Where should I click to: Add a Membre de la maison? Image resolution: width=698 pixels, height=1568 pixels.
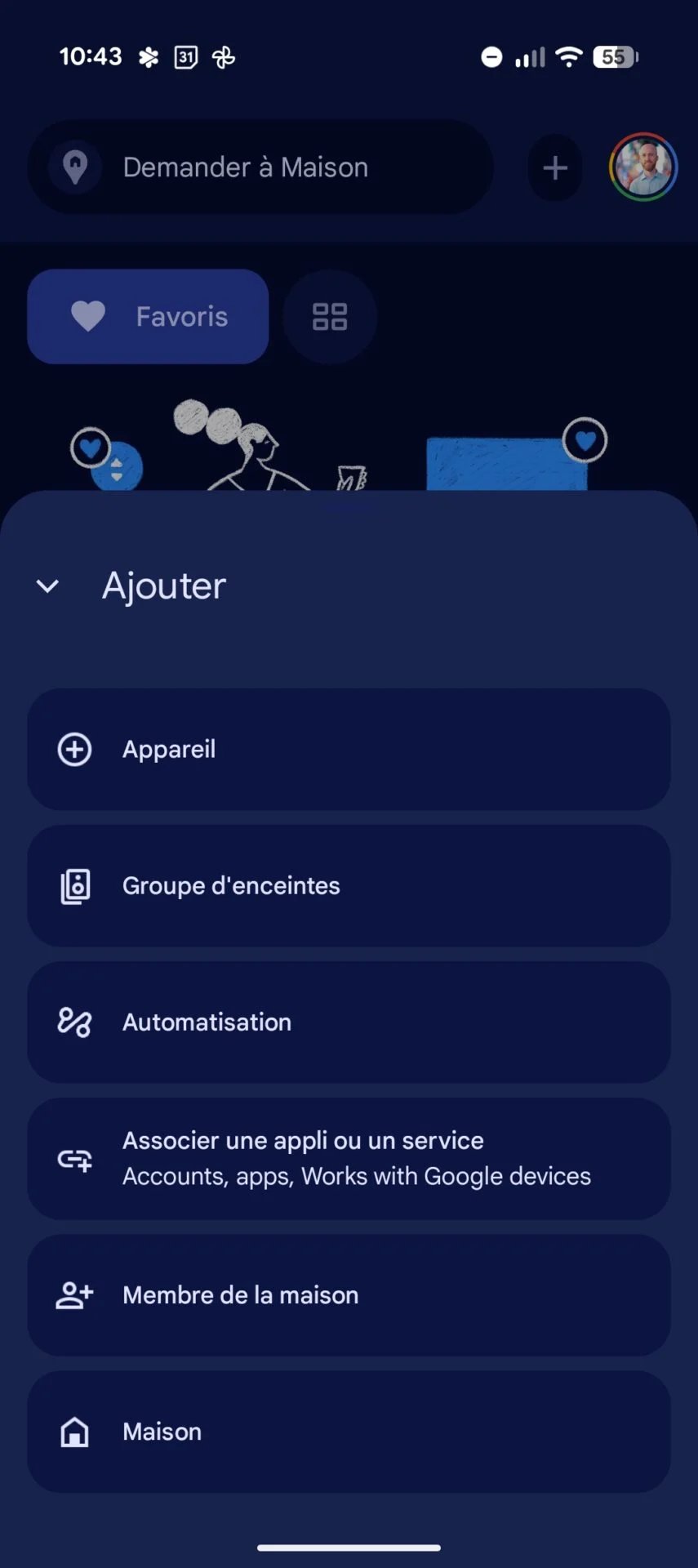(x=349, y=1294)
